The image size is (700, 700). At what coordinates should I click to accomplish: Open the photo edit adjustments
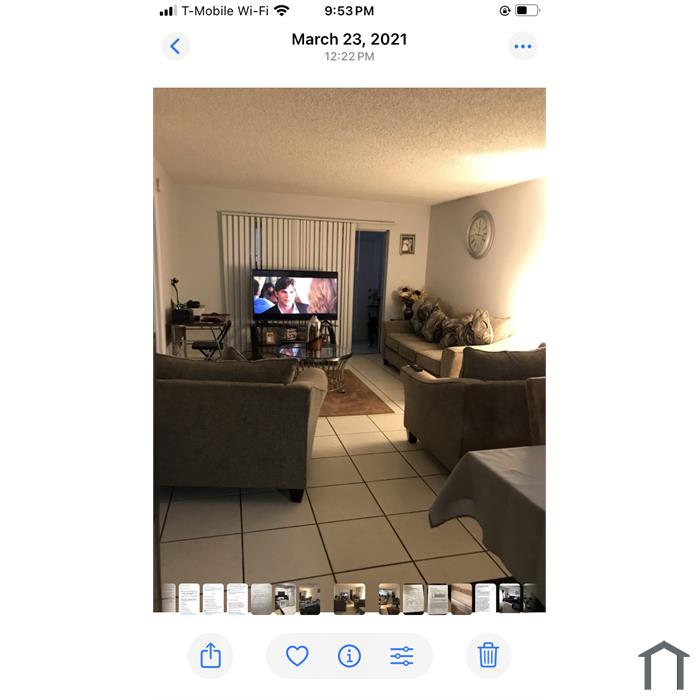point(401,656)
